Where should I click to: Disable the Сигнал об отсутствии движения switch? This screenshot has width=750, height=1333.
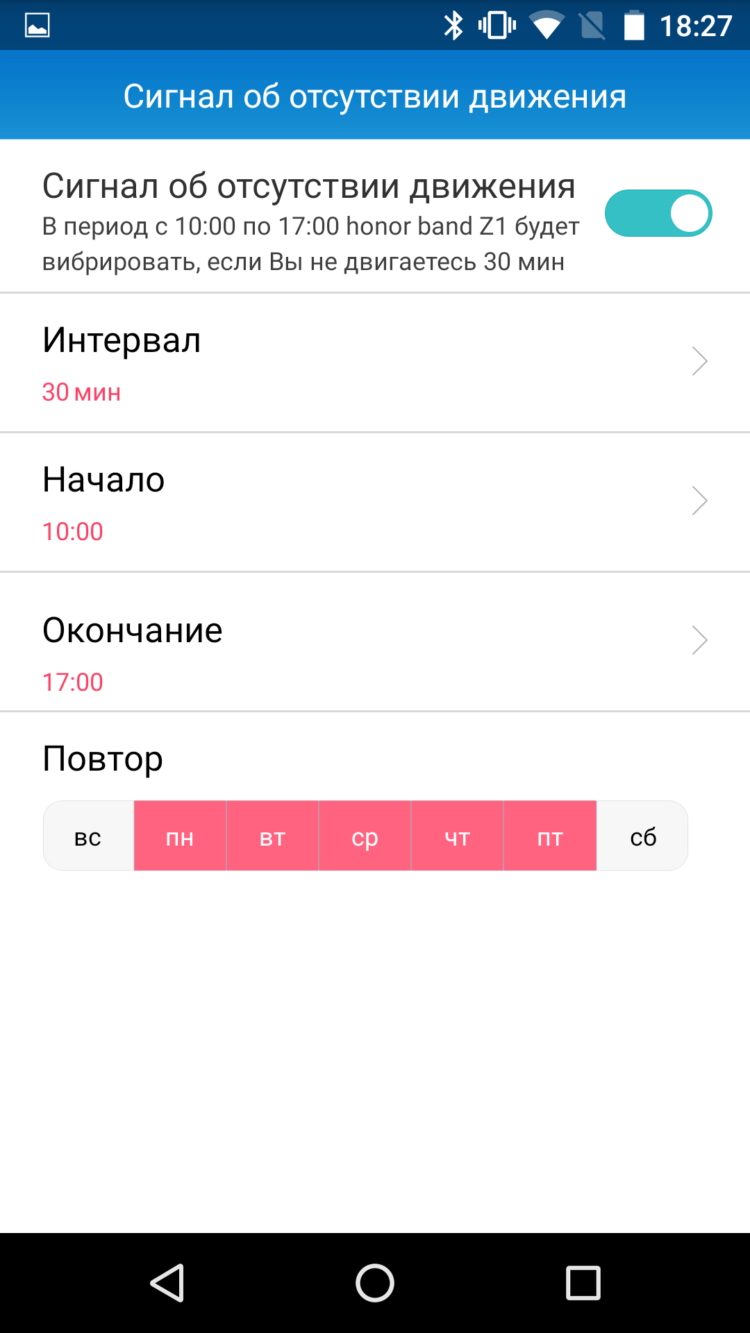[658, 213]
